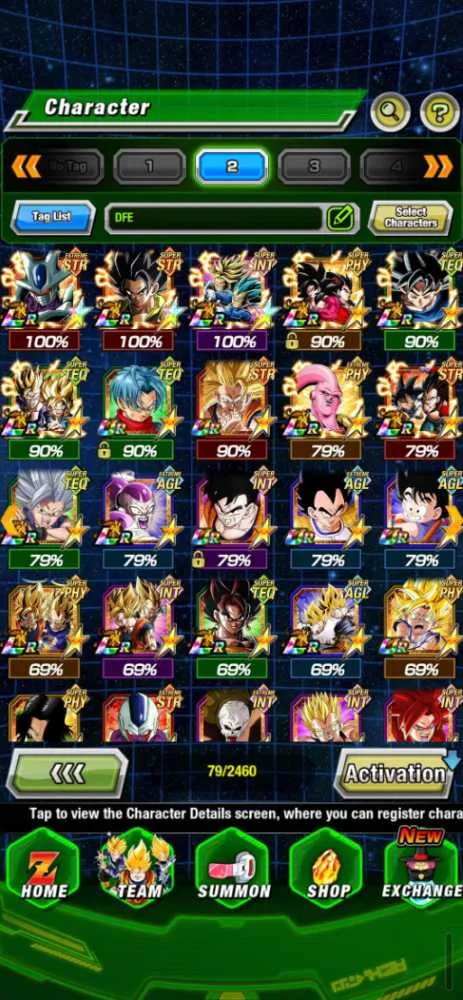
Task: Open the locked 90% Super PHY character
Action: click(x=327, y=300)
